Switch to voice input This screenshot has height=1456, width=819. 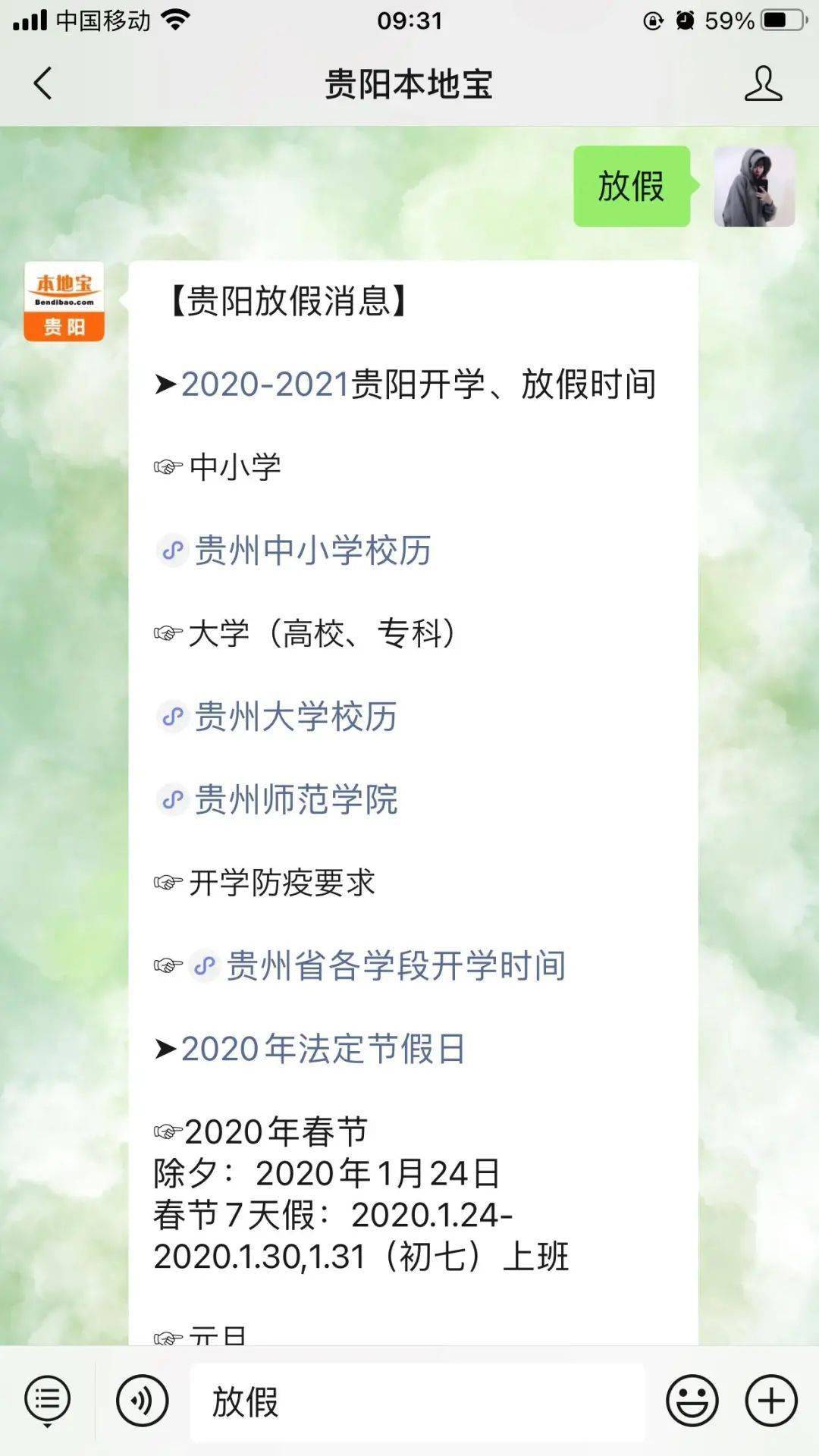pyautogui.click(x=142, y=1401)
